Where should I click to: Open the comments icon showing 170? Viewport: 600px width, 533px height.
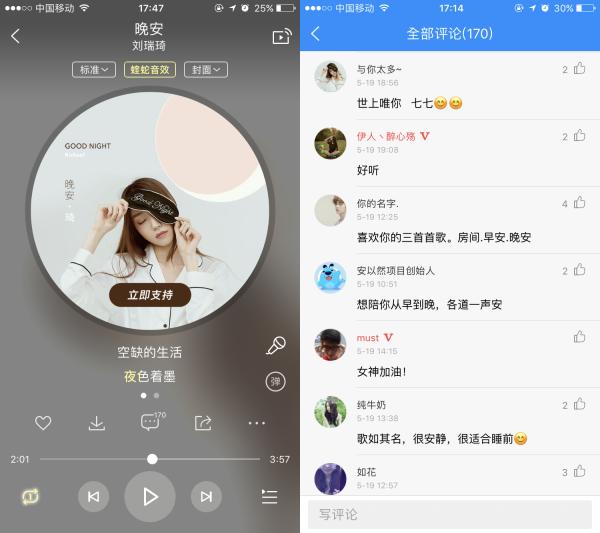(151, 422)
